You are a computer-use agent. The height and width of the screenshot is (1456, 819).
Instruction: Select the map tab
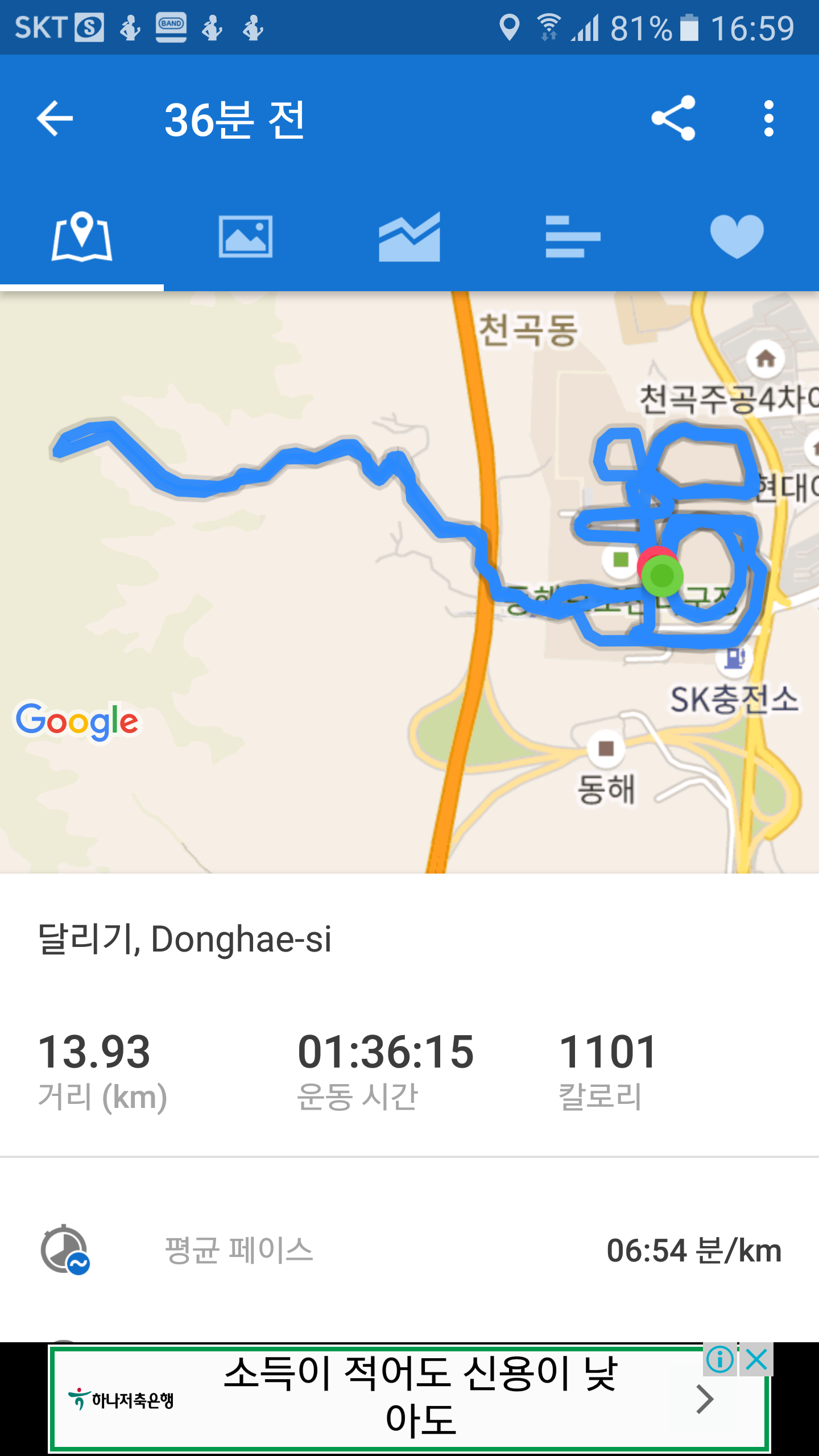82,237
